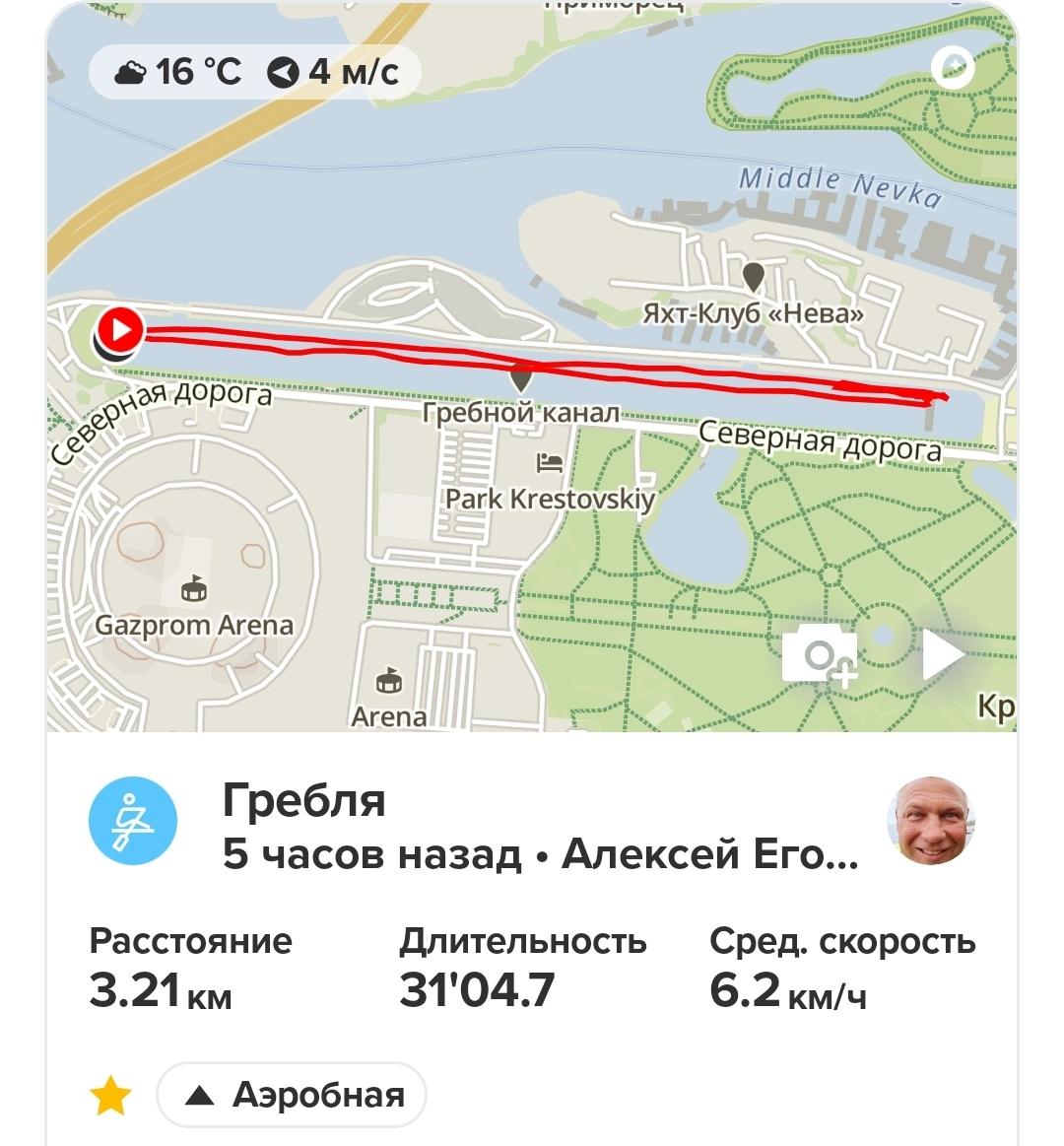1064x1146 pixels.
Task: Open the Гребля workout details
Action: [303, 800]
